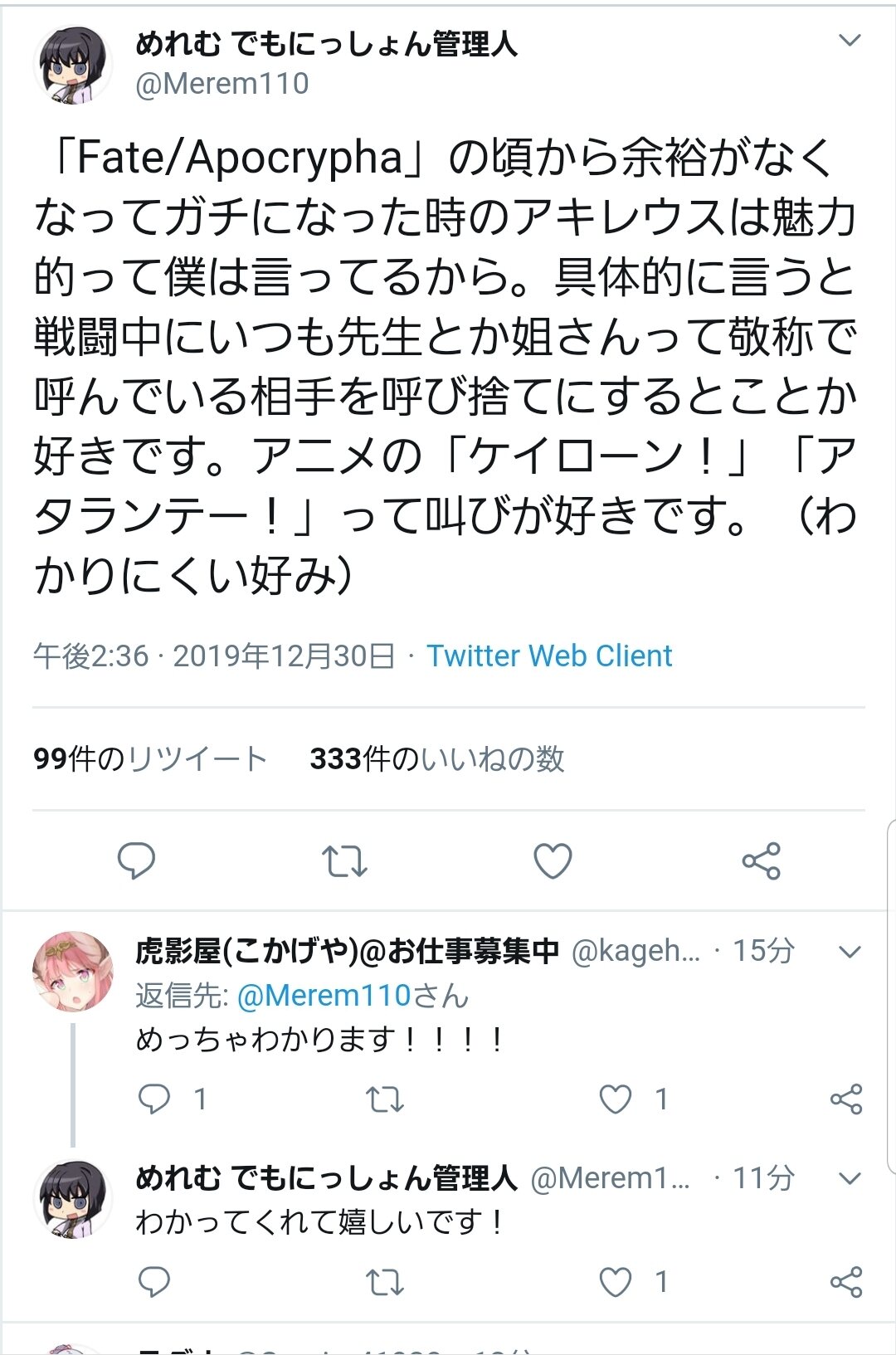The width and height of the screenshot is (896, 1355).
Task: Share the main tweet
Action: pyautogui.click(x=762, y=860)
